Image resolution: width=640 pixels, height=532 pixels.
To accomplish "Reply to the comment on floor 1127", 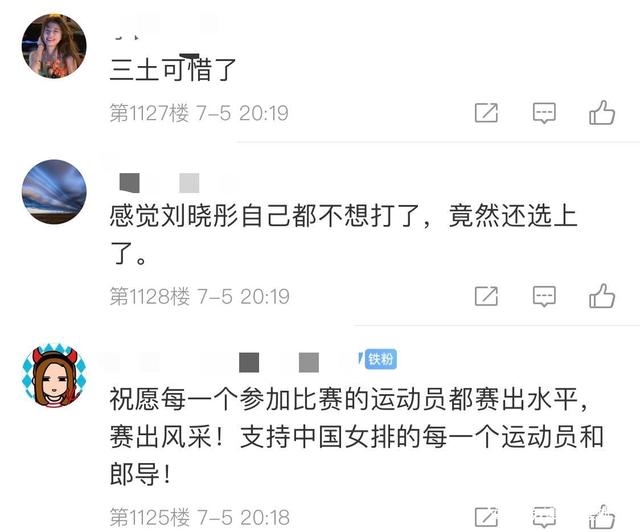I will click(x=544, y=113).
